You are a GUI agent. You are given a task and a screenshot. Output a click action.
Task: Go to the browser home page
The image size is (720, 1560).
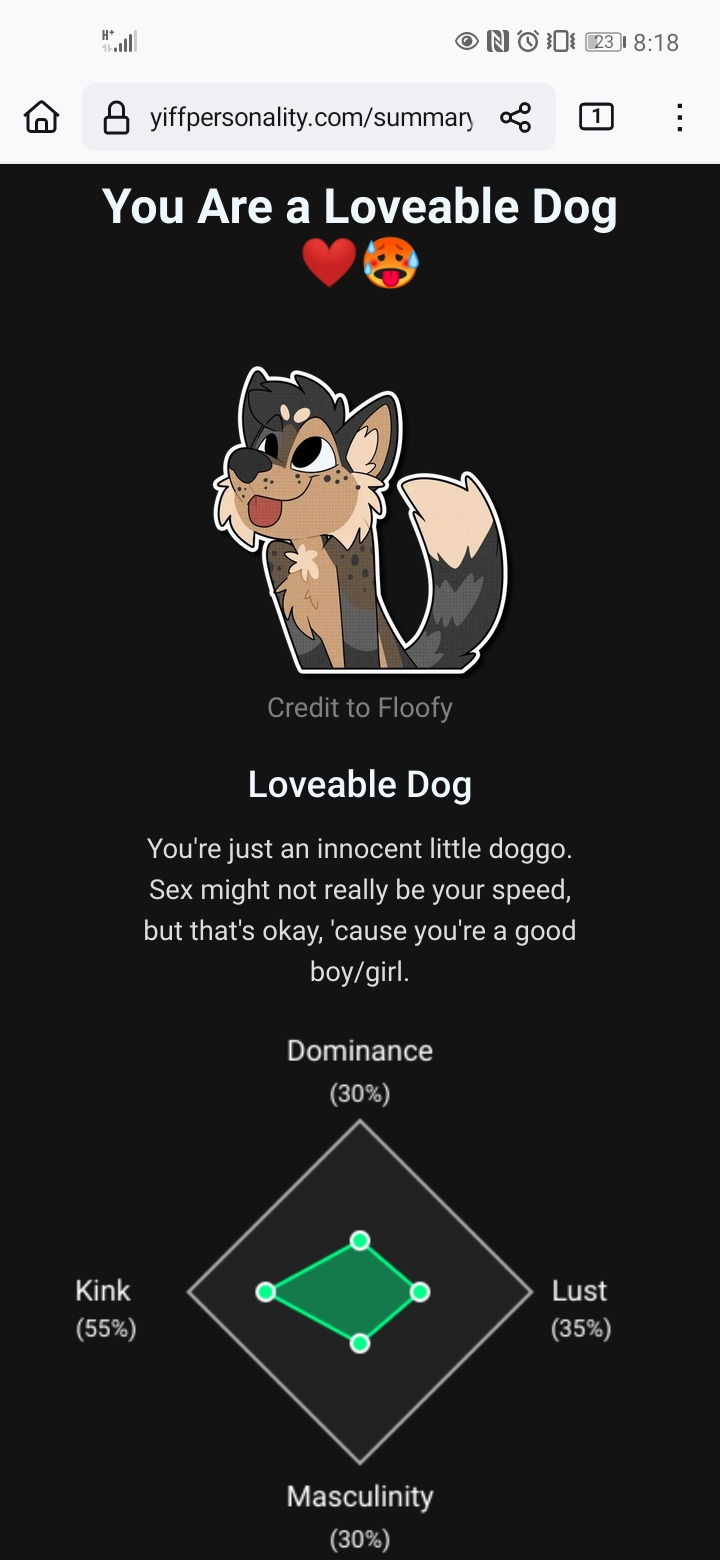[41, 118]
